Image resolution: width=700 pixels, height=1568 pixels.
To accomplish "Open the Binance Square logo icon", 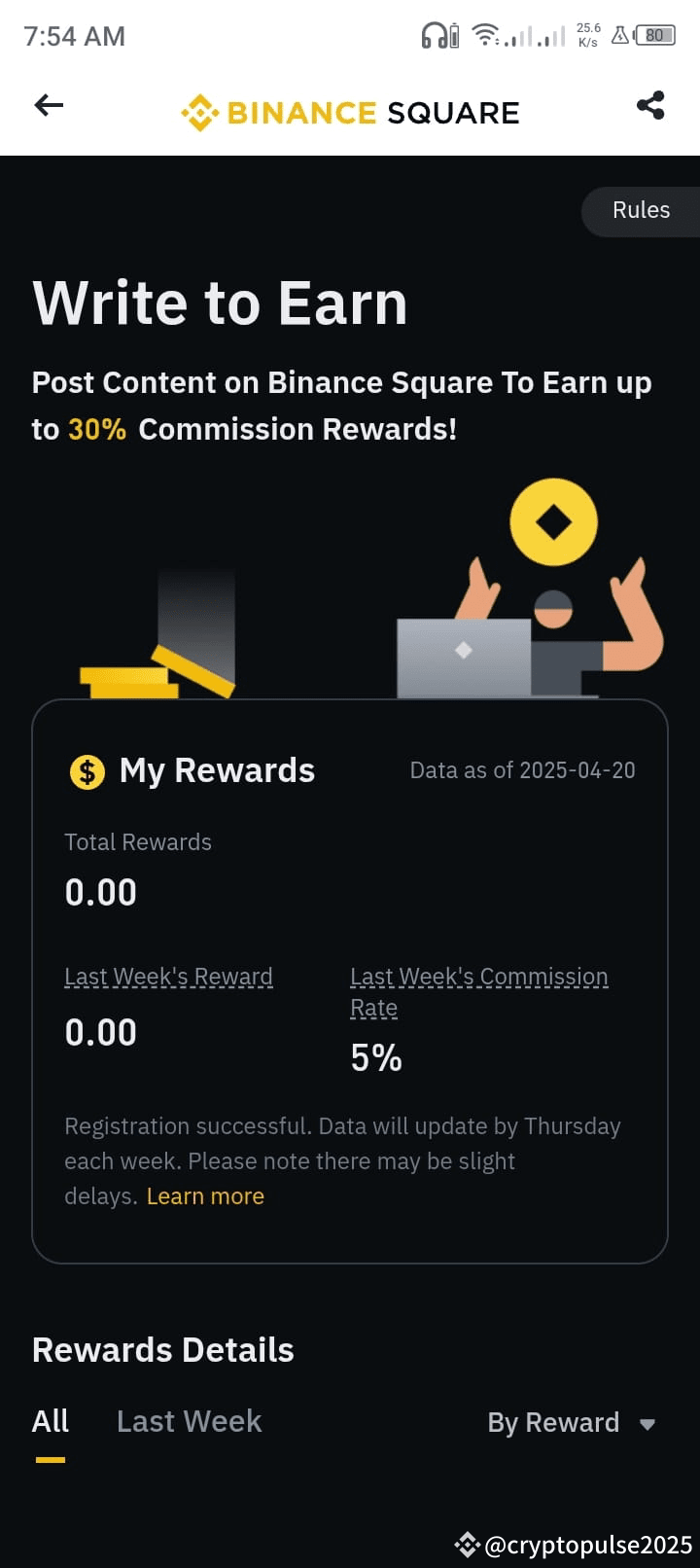I will [x=201, y=113].
